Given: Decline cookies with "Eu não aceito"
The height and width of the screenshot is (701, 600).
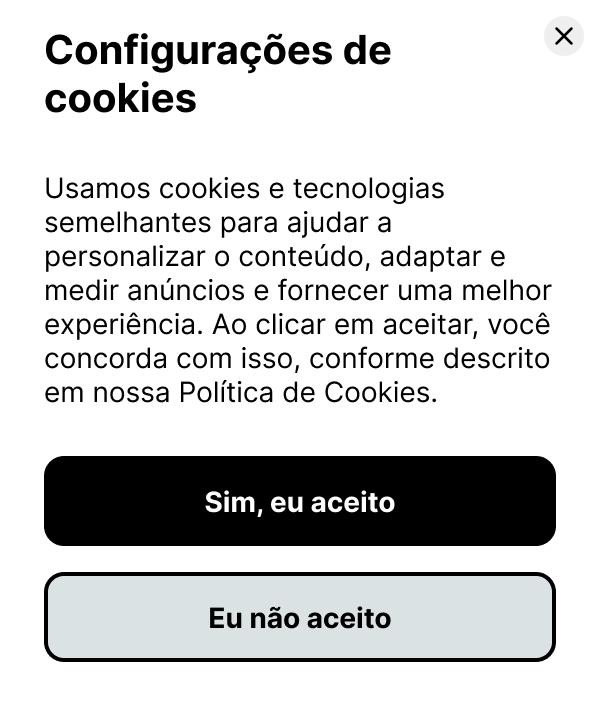Looking at the screenshot, I should [300, 617].
